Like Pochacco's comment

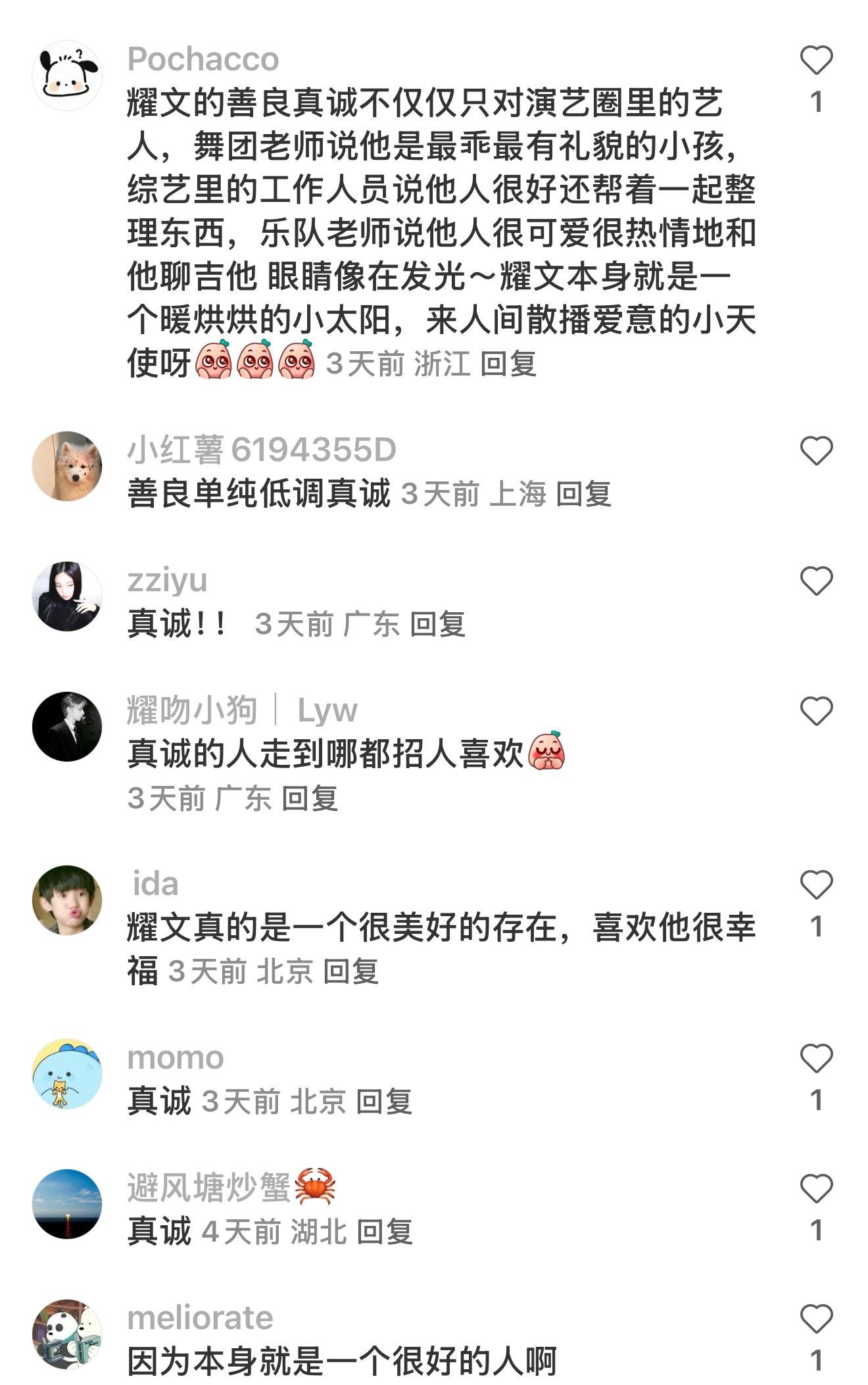coord(816,61)
